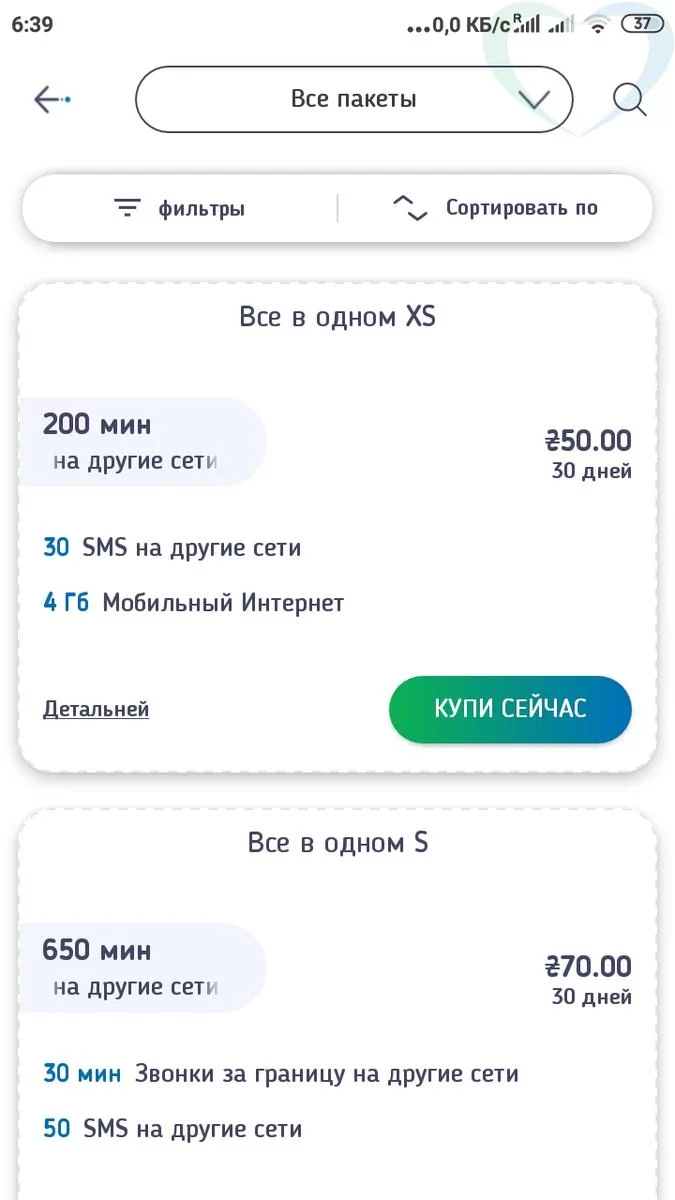The image size is (675, 1200).
Task: Go back using the arrow icon
Action: point(51,99)
